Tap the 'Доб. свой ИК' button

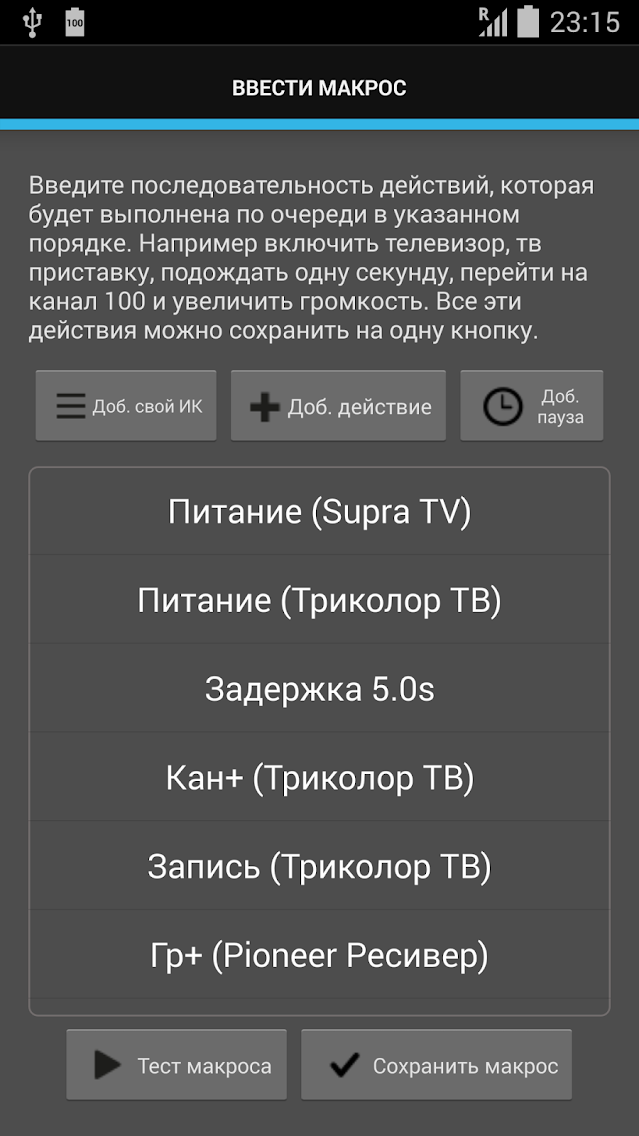126,406
